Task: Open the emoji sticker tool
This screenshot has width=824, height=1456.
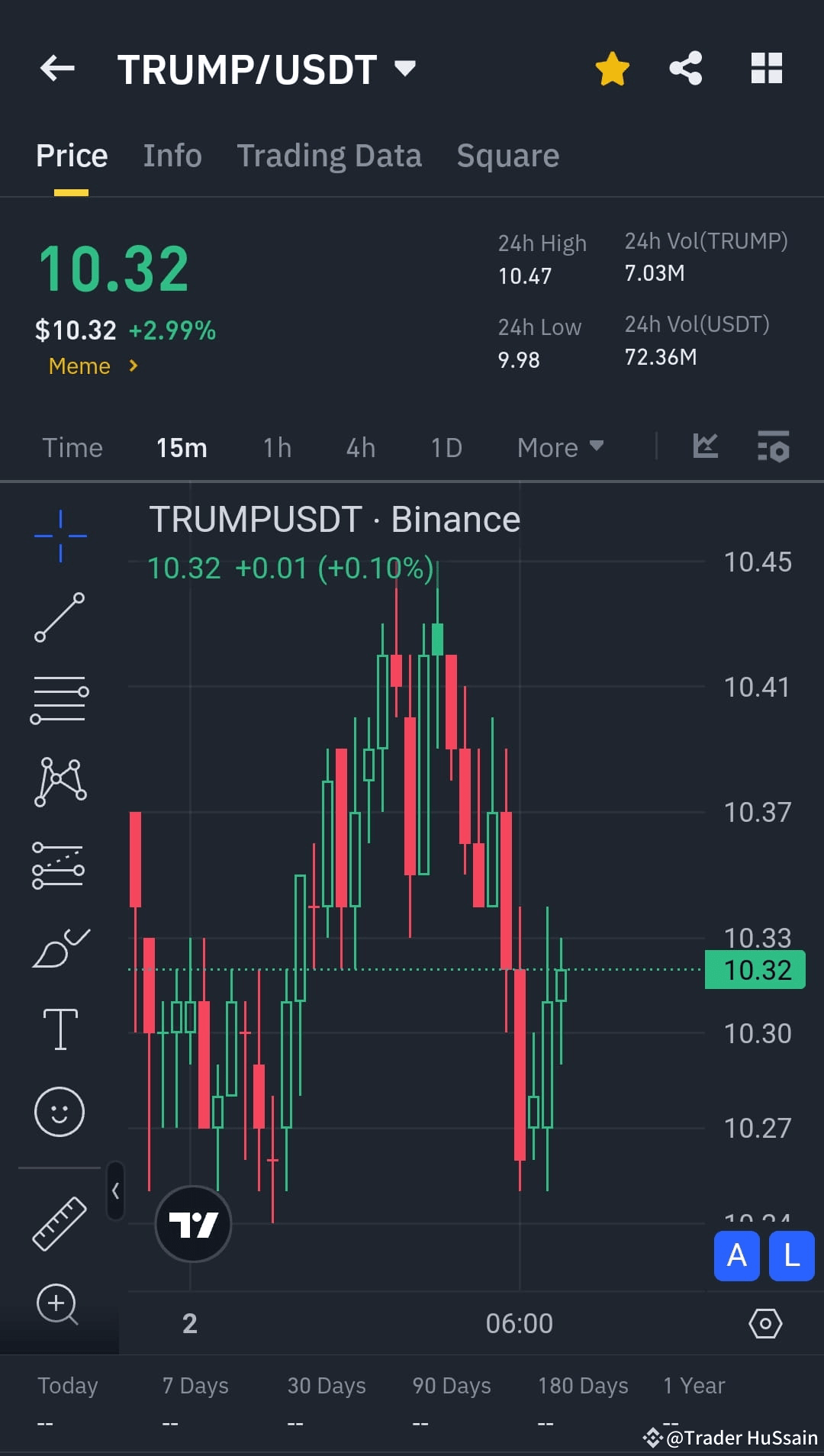Action: pyautogui.click(x=59, y=1112)
